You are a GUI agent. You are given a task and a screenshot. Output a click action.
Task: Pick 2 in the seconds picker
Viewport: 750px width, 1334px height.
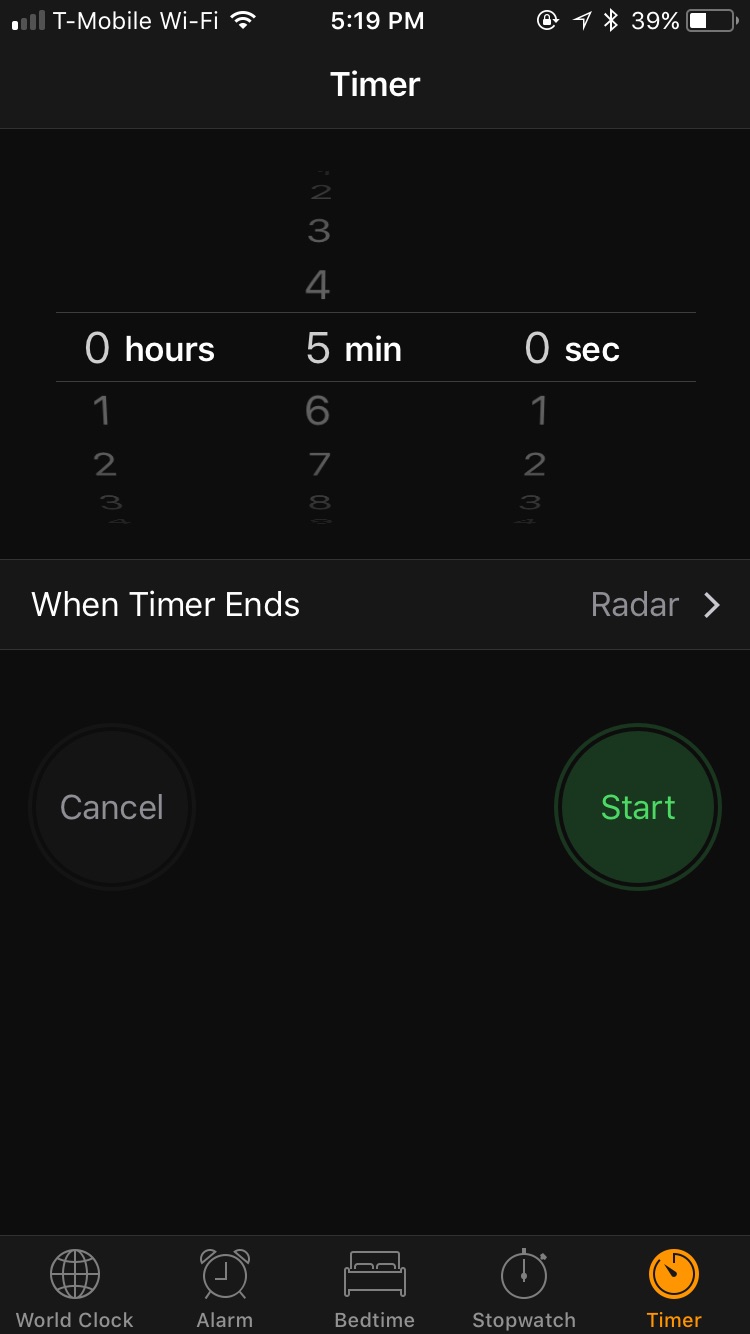pyautogui.click(x=535, y=464)
